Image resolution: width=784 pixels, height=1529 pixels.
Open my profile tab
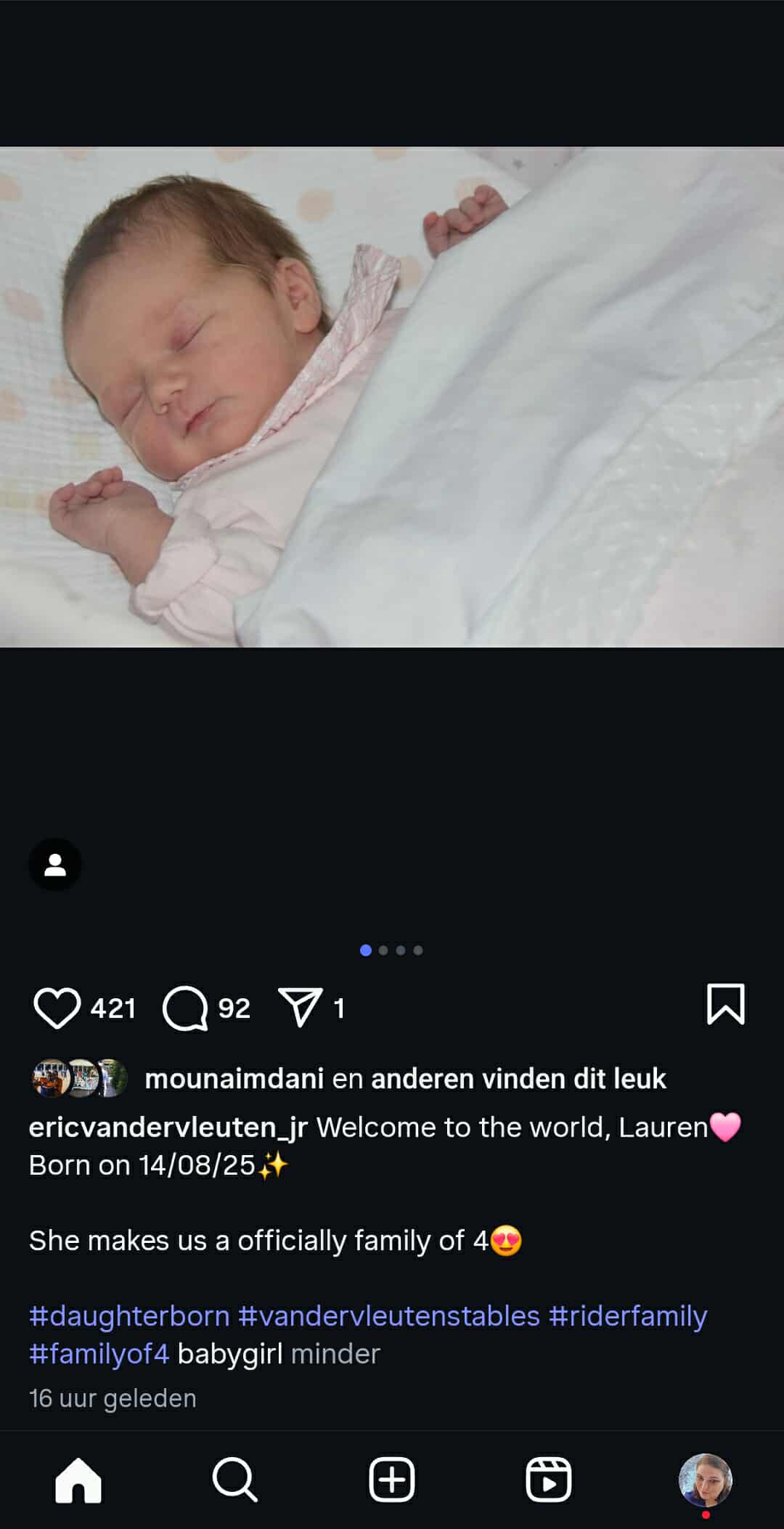tap(705, 1480)
